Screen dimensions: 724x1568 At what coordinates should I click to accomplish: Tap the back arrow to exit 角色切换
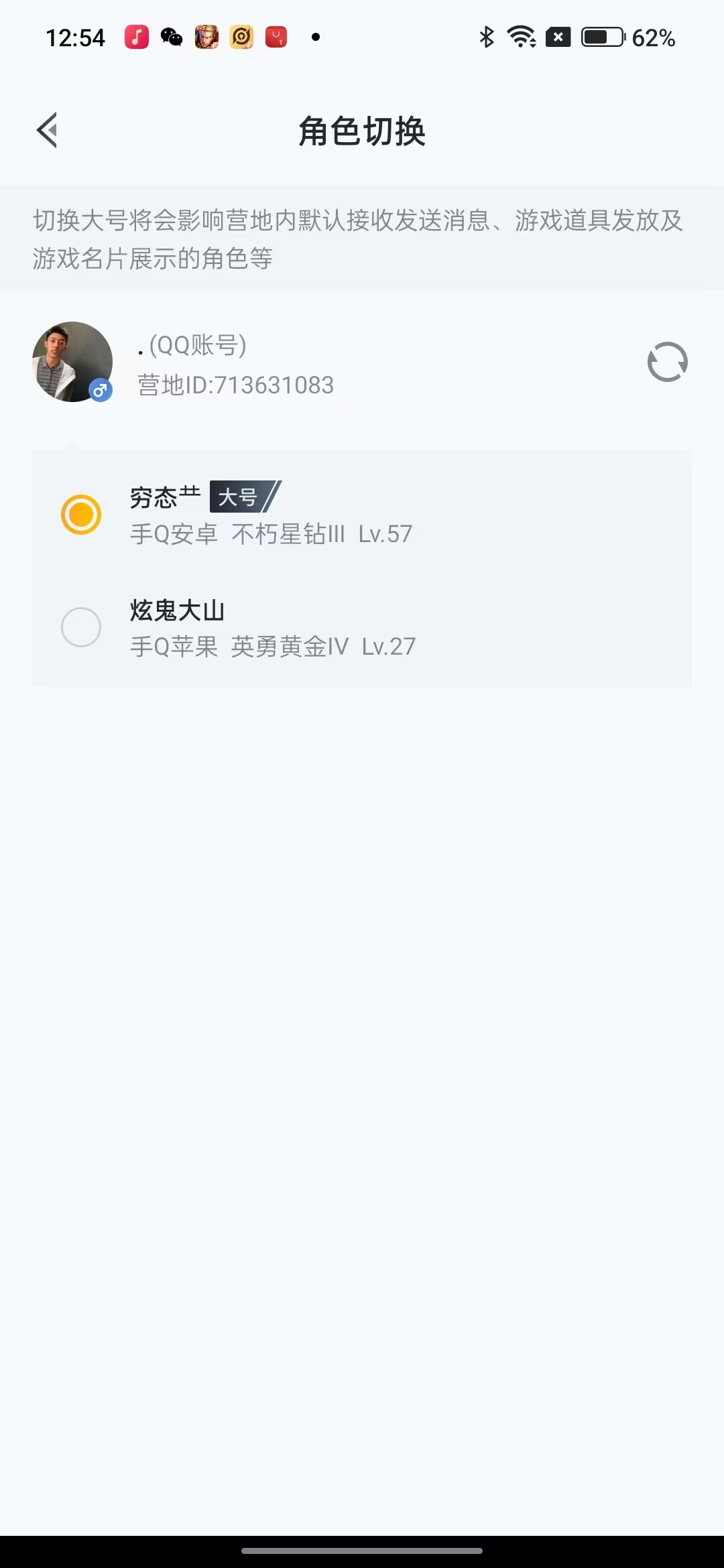click(x=47, y=131)
